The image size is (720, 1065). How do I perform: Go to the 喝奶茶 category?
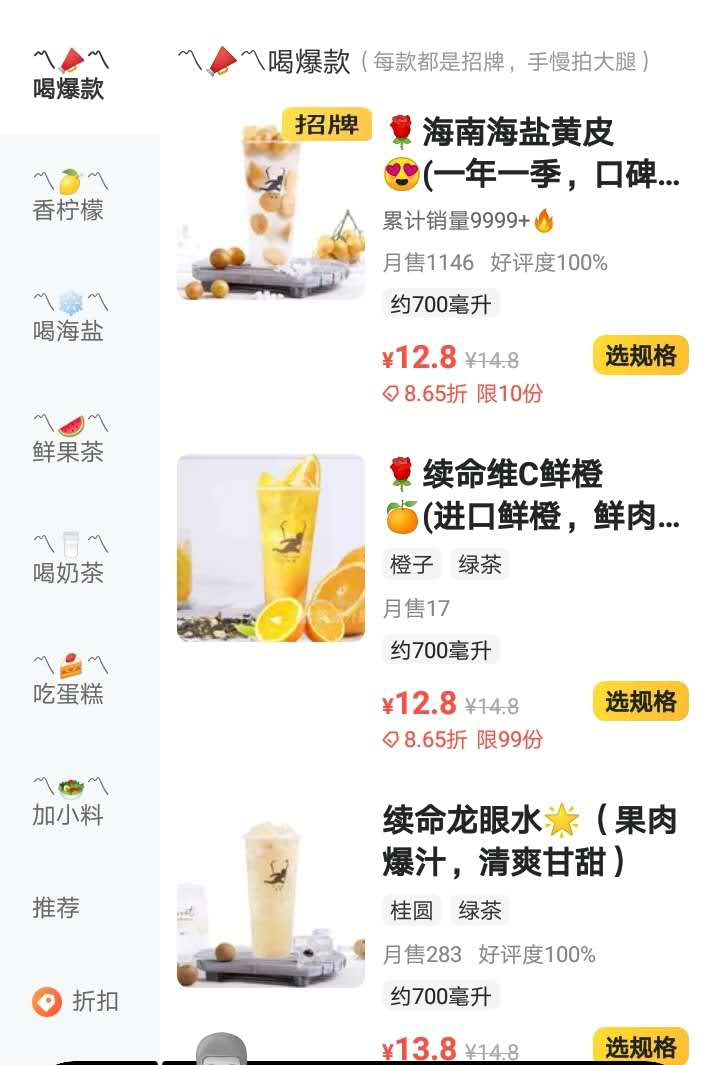pos(69,560)
